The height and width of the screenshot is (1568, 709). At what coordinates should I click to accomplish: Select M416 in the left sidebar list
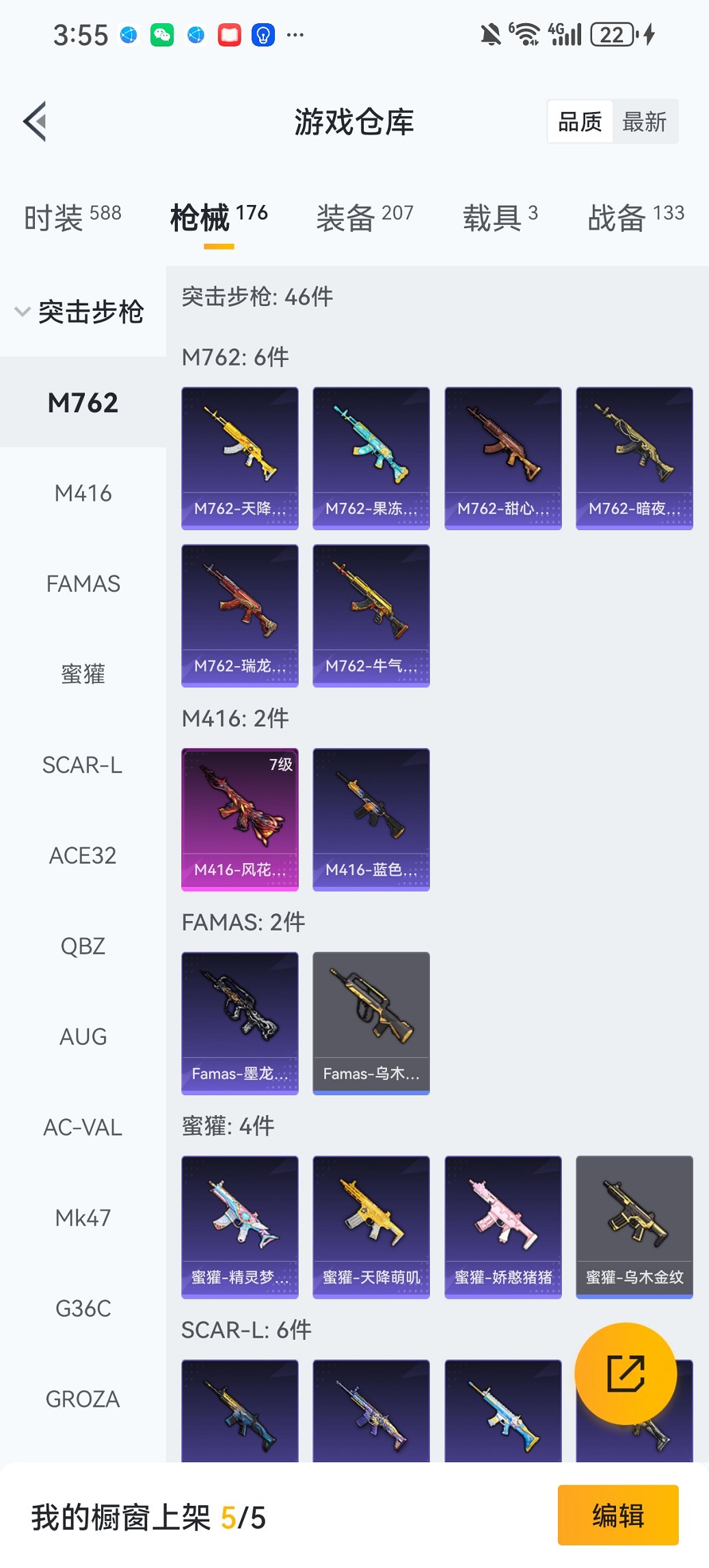click(83, 493)
